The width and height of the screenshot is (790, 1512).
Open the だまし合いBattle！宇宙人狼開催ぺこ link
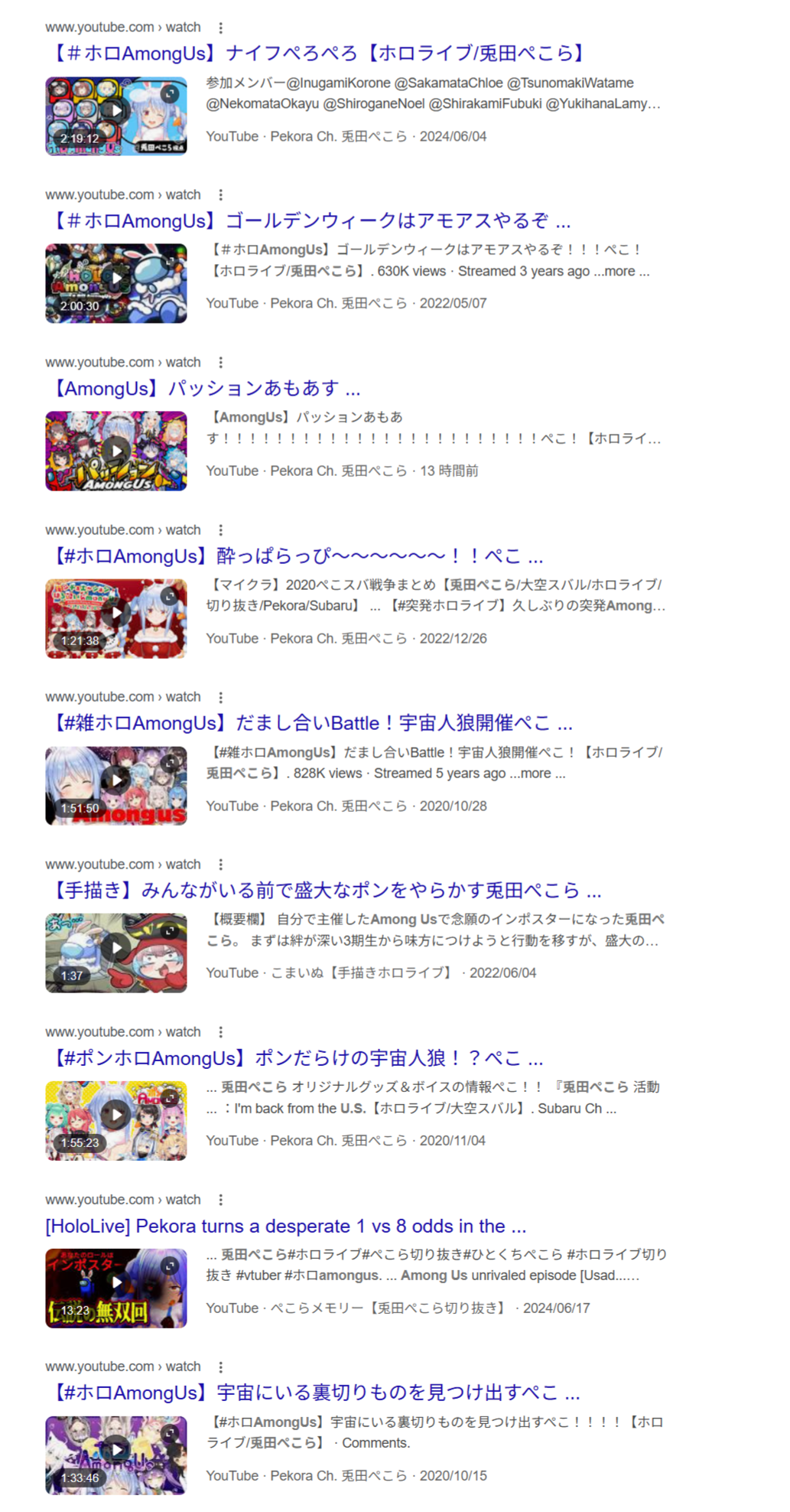point(310,723)
